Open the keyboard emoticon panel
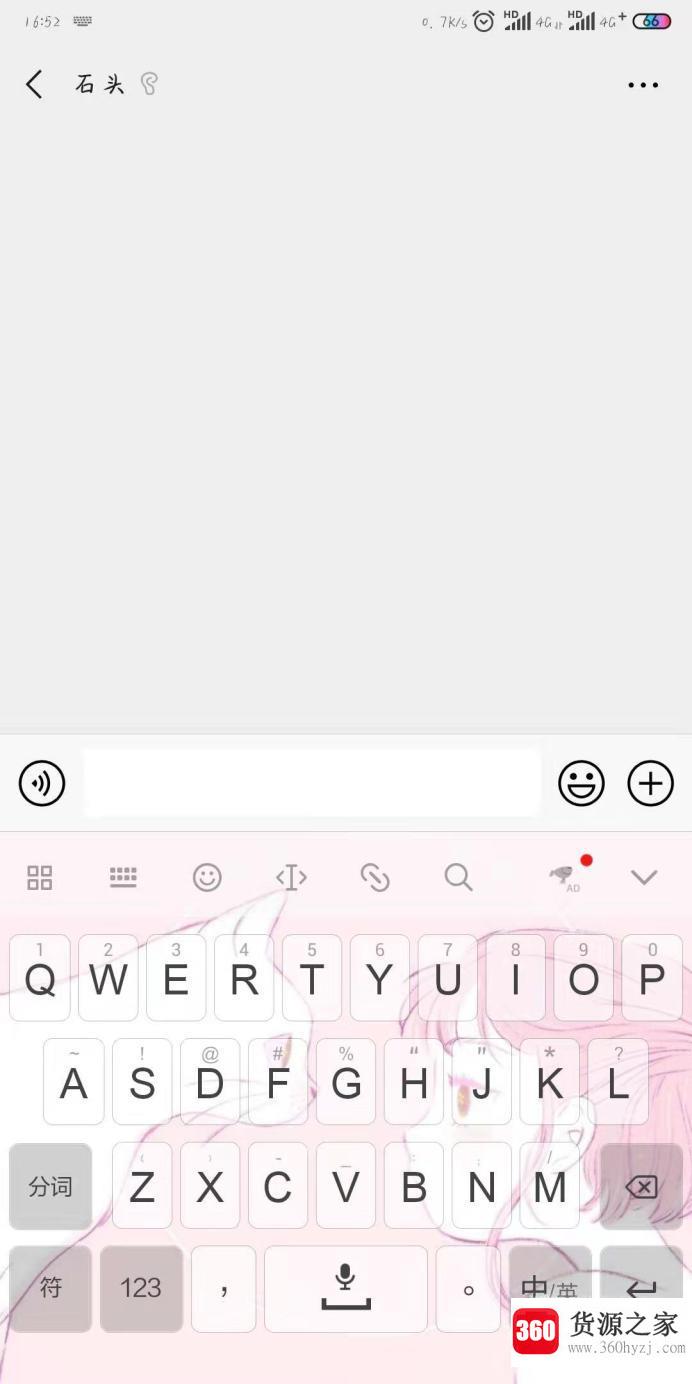692x1384 pixels. (x=207, y=878)
